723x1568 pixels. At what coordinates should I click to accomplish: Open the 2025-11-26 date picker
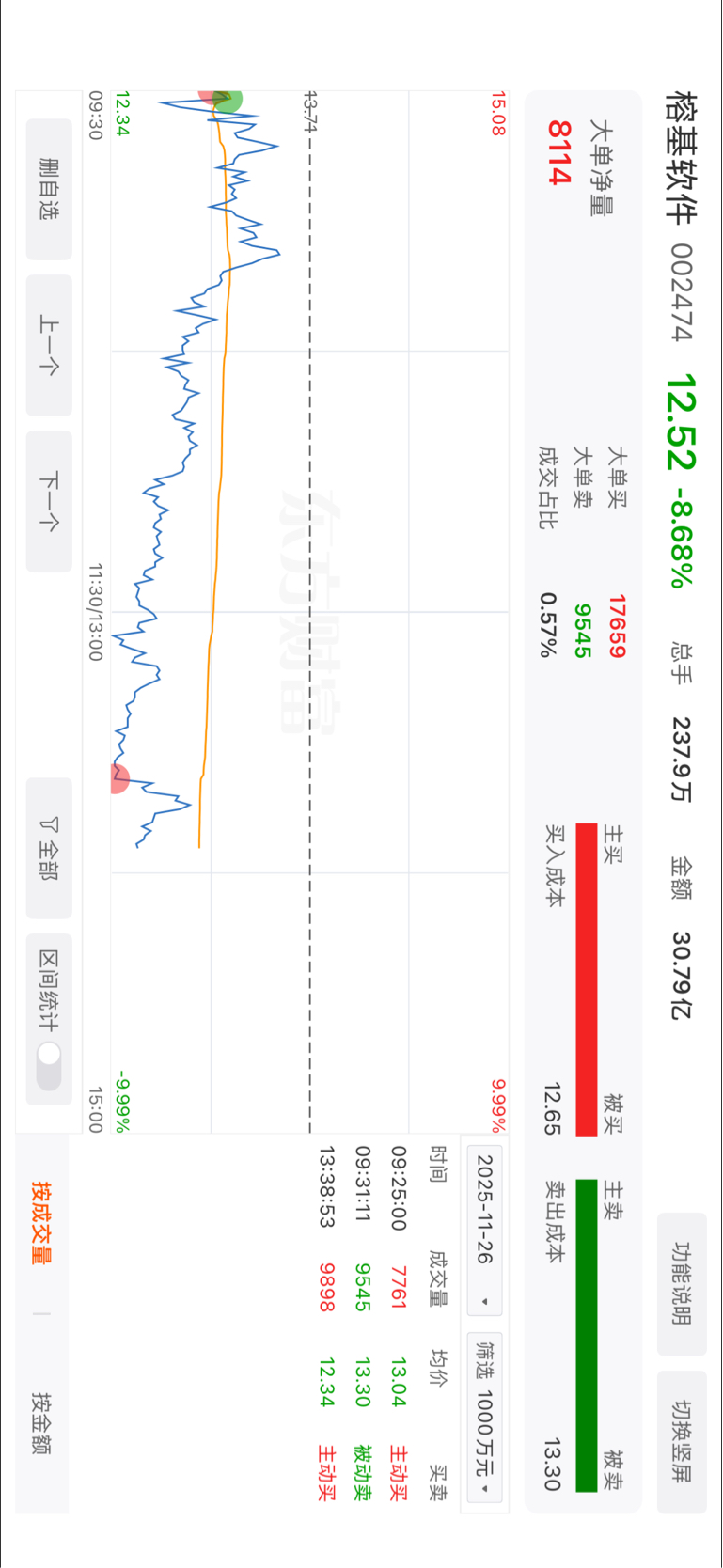485,1230
